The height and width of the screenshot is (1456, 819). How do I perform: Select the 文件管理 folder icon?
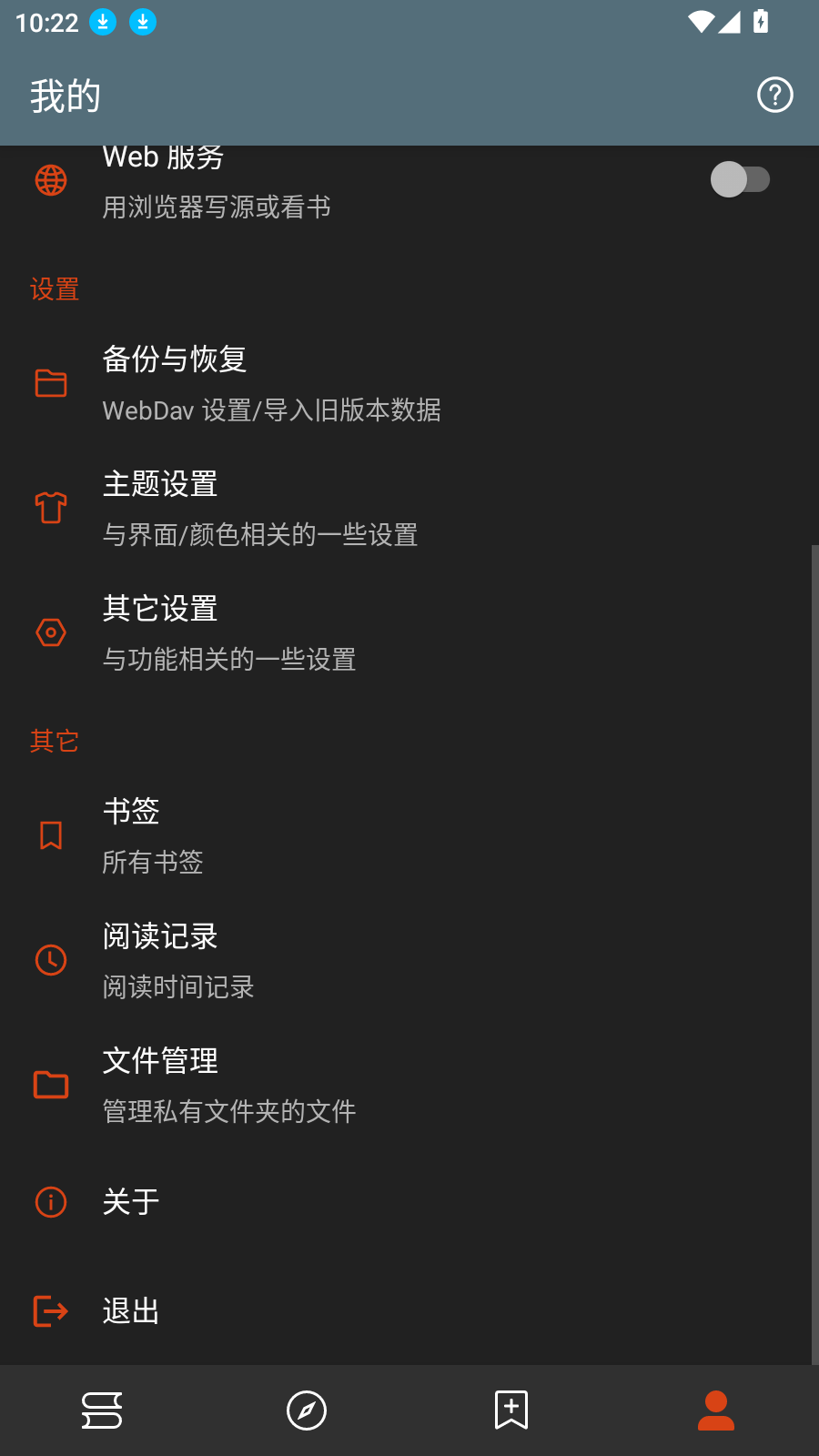pyautogui.click(x=51, y=1085)
